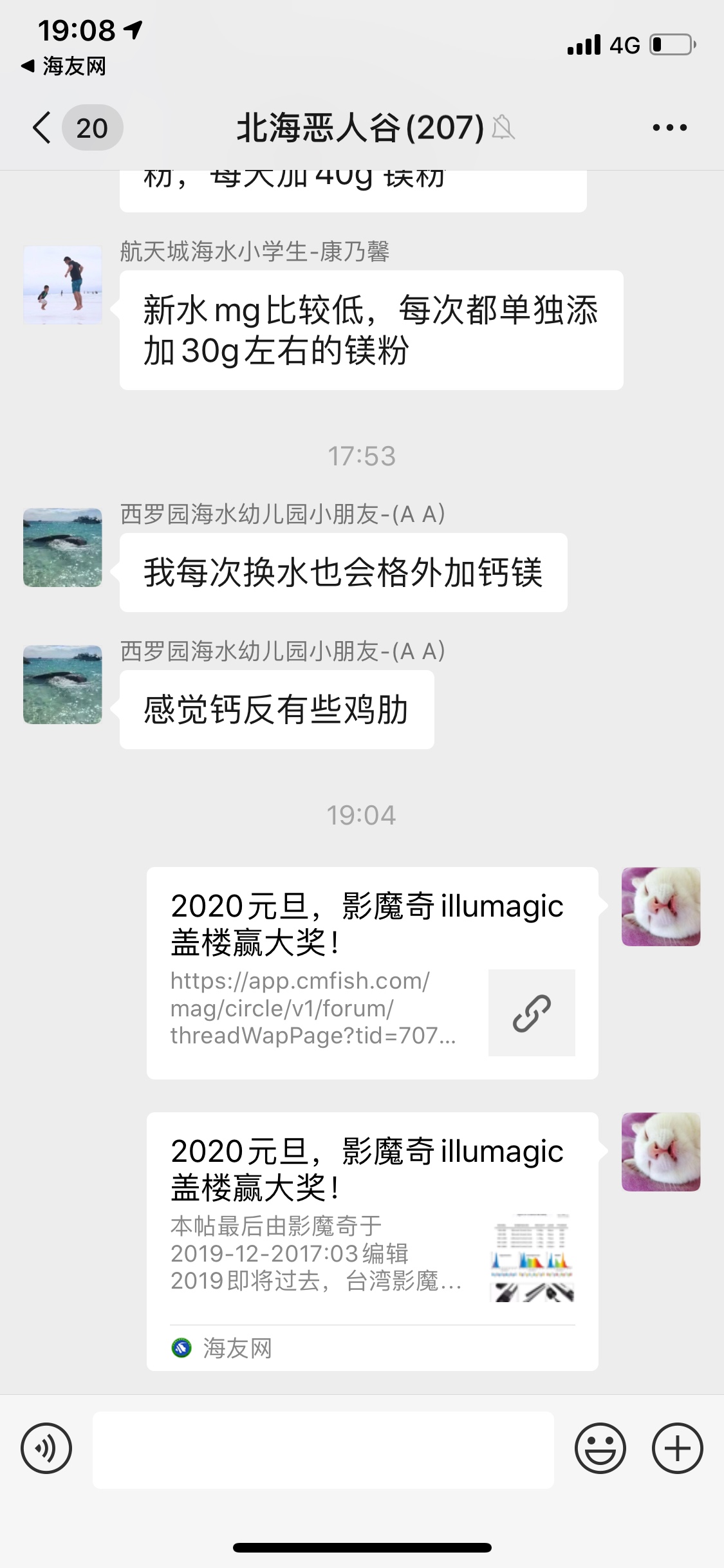
Task: Go back to the chat list
Action: tap(42, 127)
